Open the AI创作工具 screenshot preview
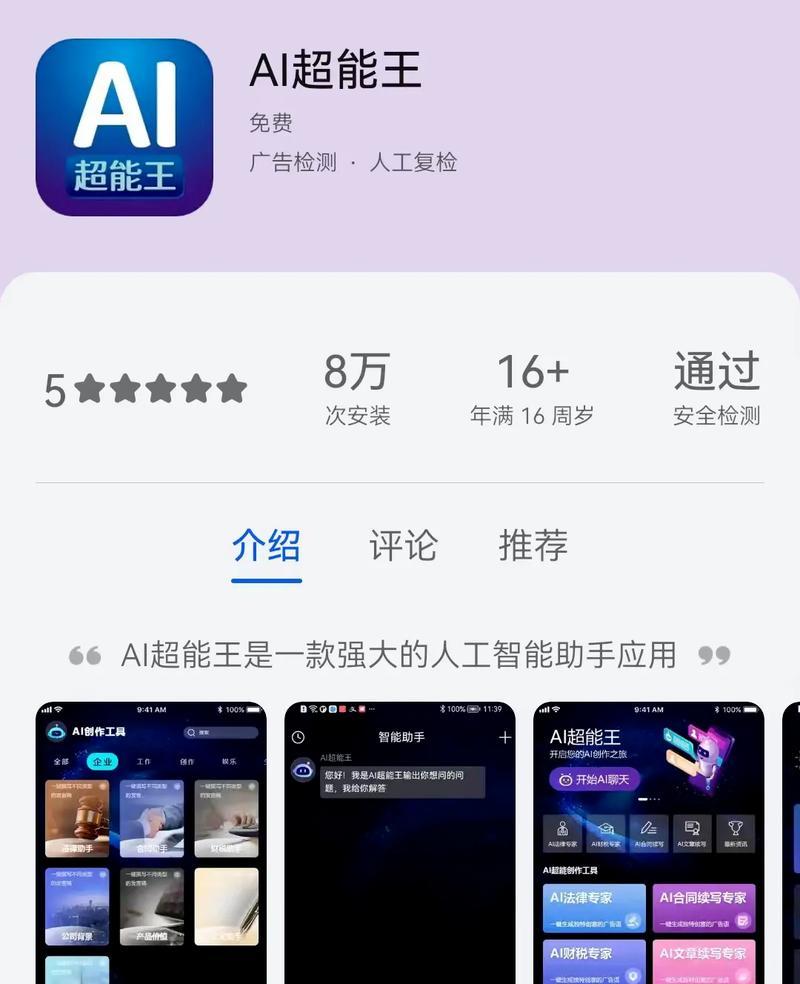The image size is (800, 984). (x=151, y=842)
